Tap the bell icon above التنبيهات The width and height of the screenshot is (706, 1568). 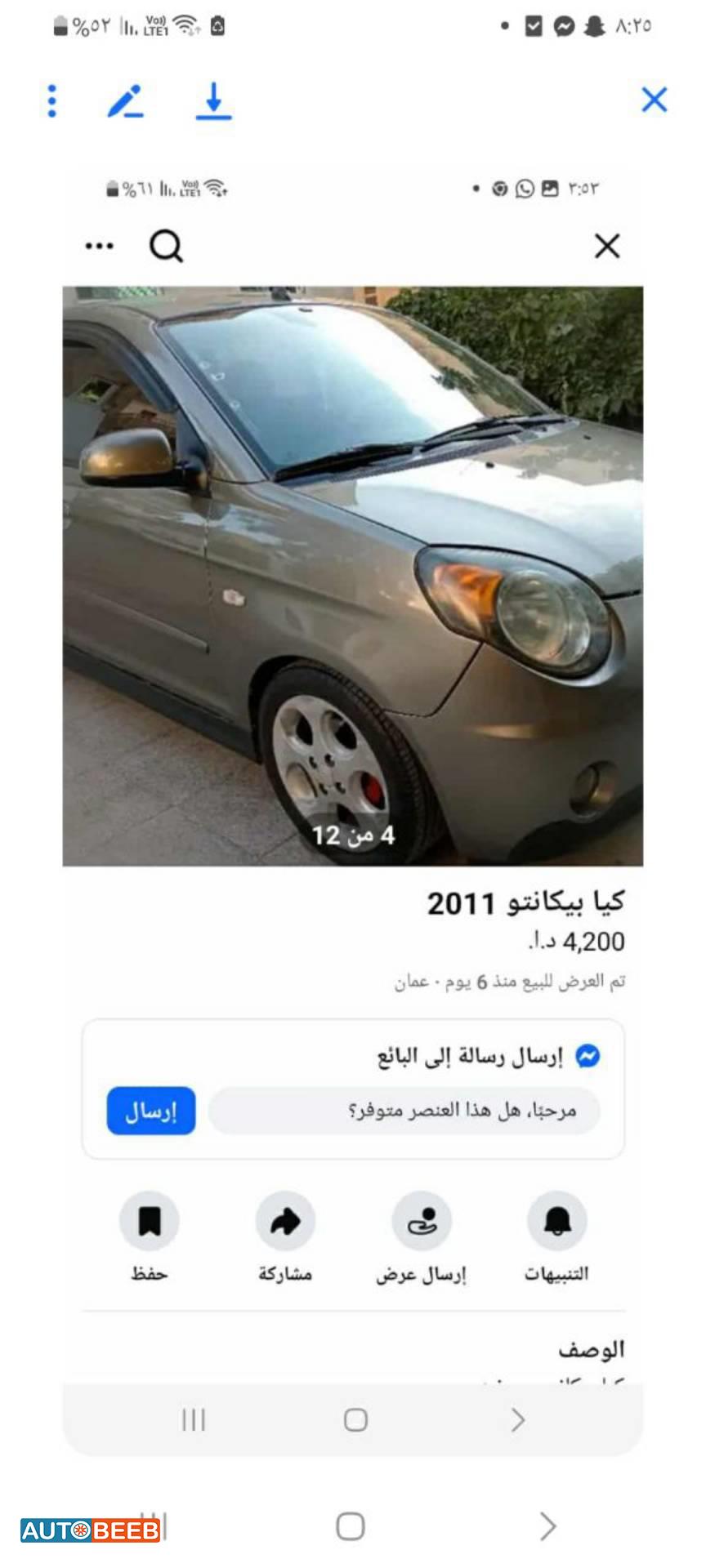click(x=556, y=1219)
